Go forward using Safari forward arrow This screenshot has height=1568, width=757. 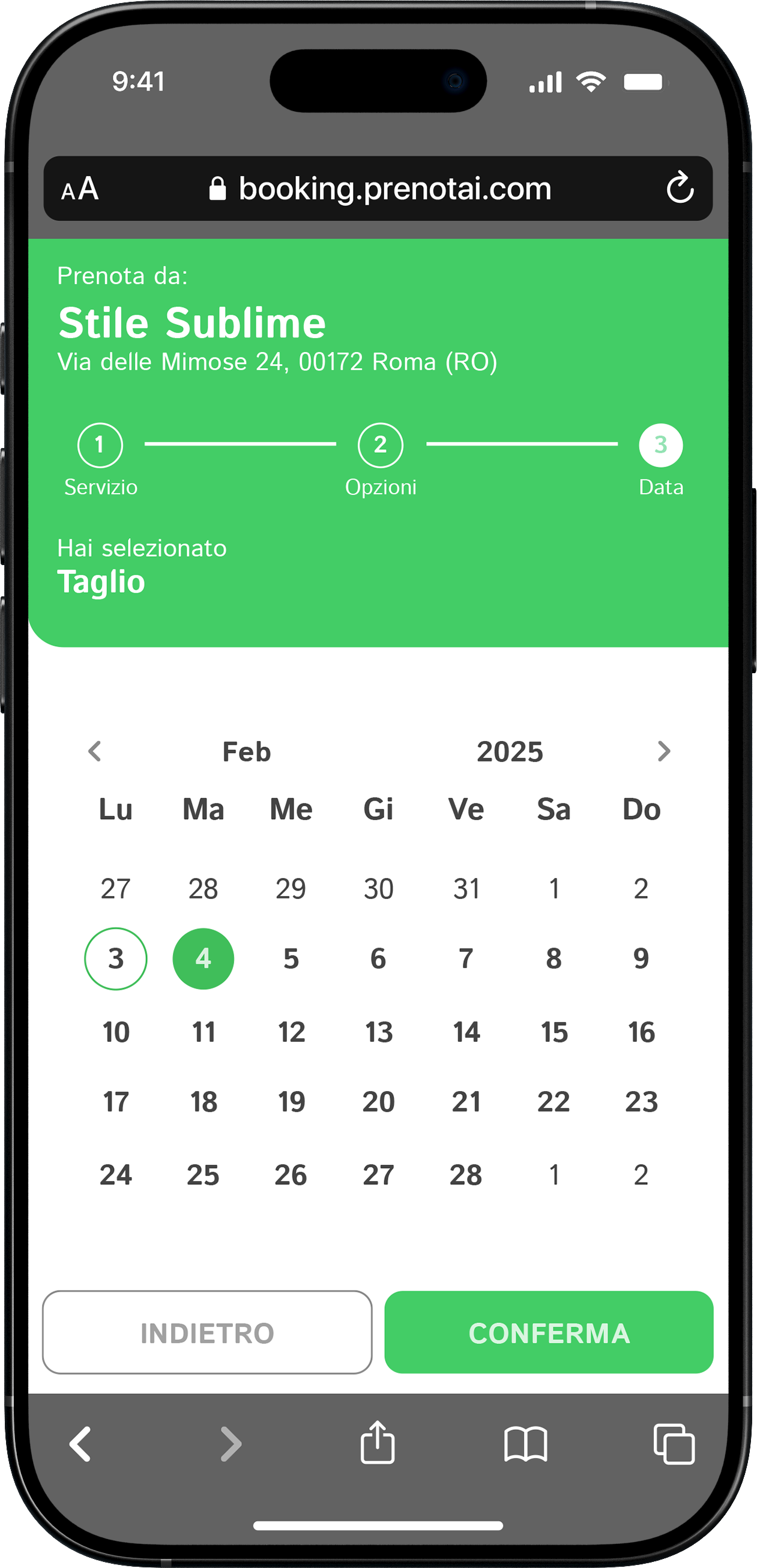point(231,1443)
